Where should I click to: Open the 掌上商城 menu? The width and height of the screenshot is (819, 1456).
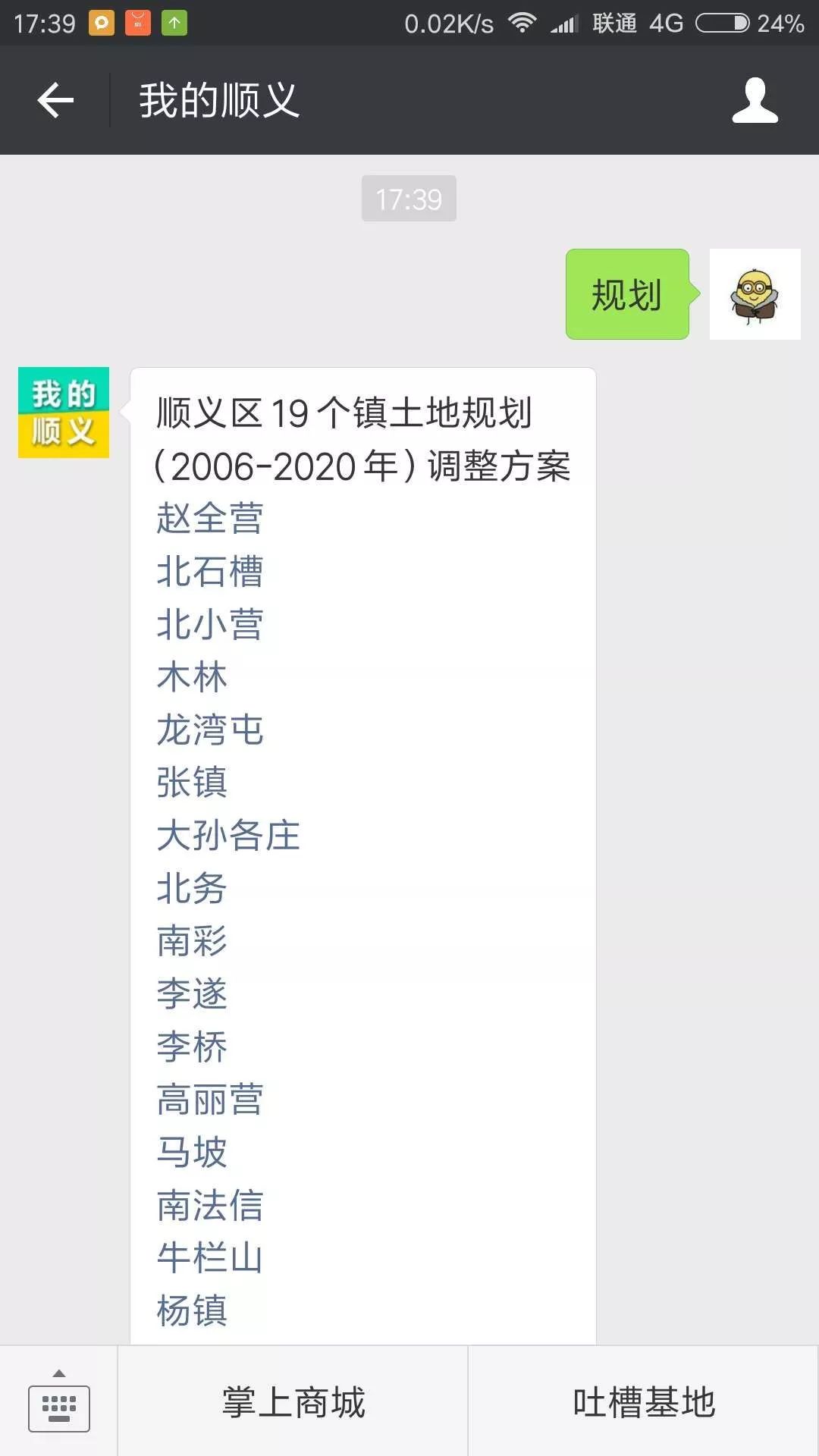[293, 1402]
